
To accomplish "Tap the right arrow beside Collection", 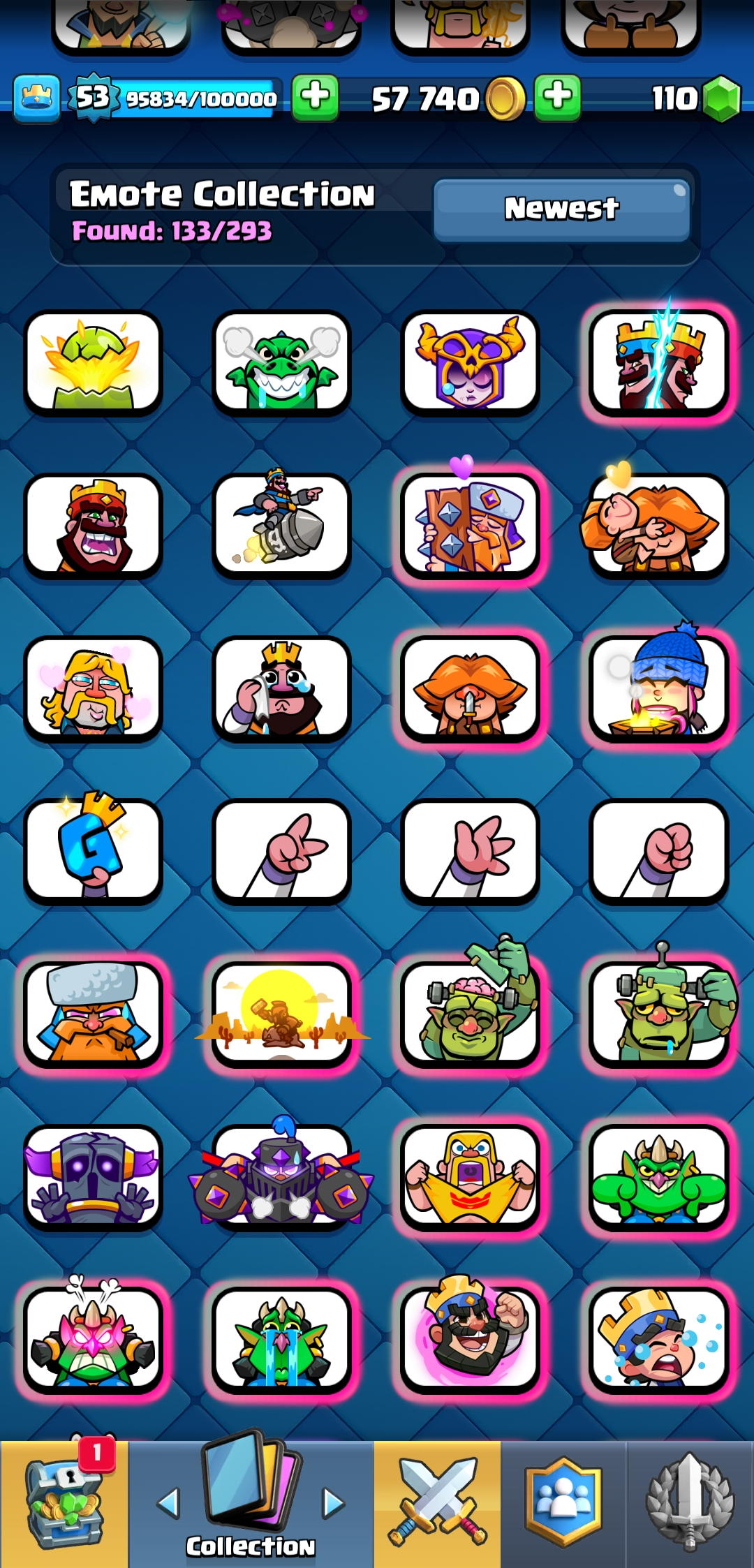I will [x=334, y=1502].
